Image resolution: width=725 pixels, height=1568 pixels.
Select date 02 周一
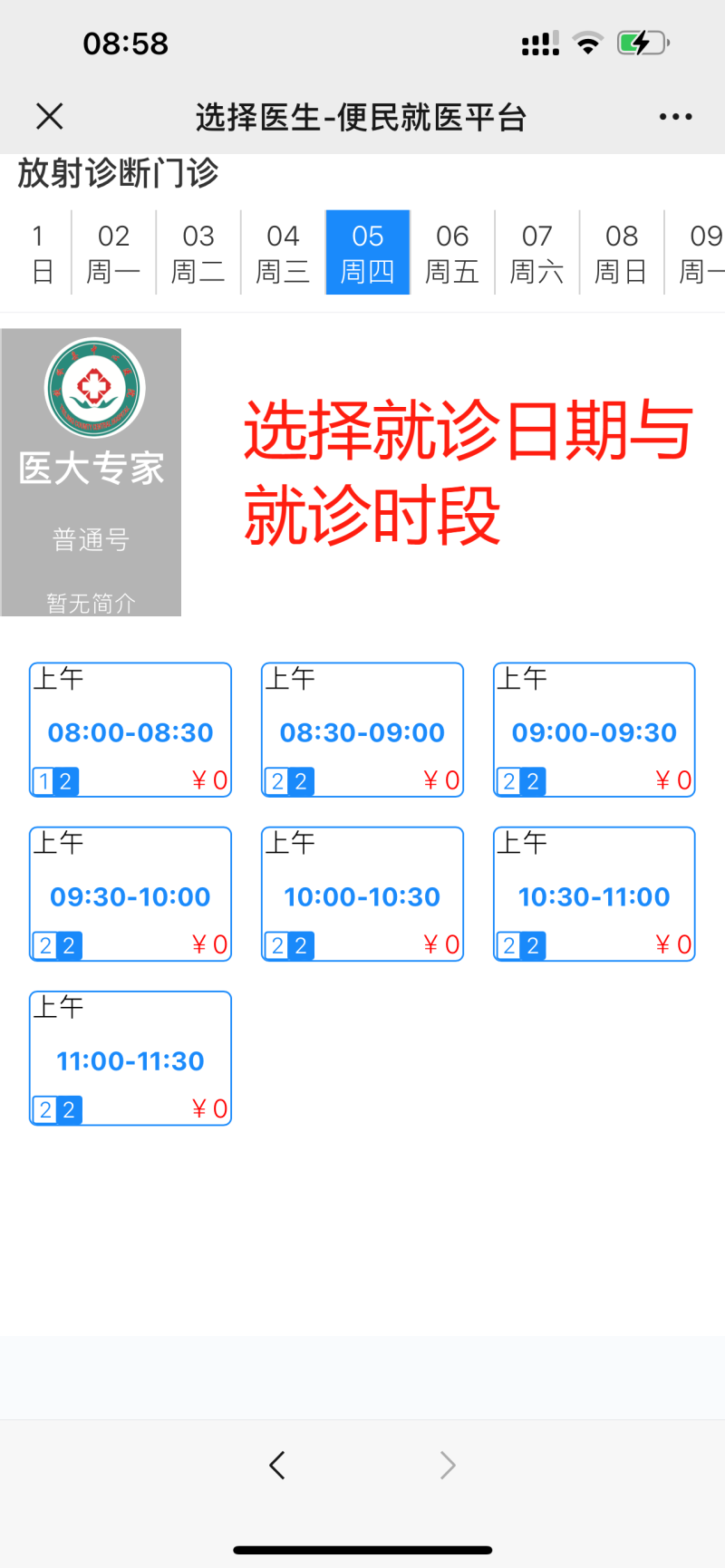(x=113, y=253)
